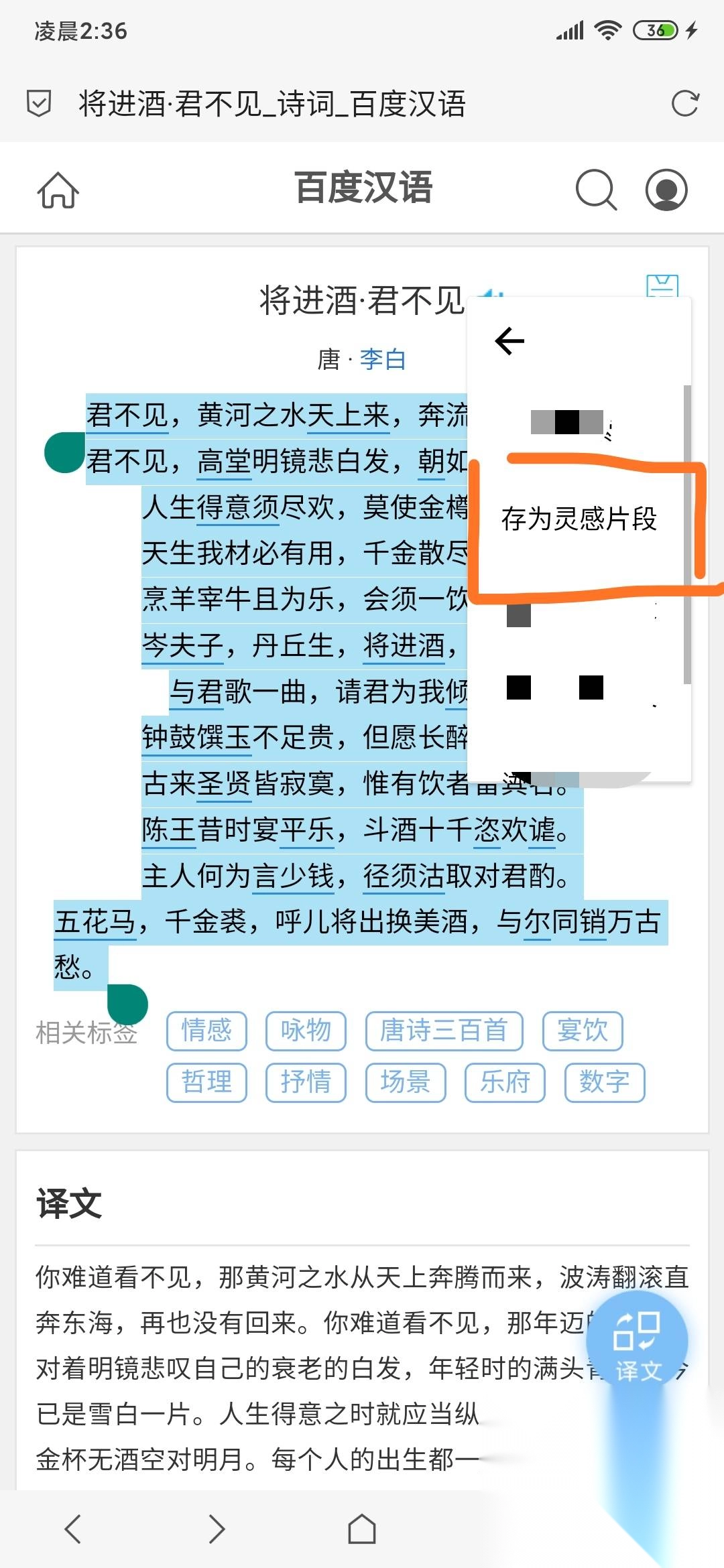
Task: Tap the floating 译文 button
Action: click(637, 1345)
